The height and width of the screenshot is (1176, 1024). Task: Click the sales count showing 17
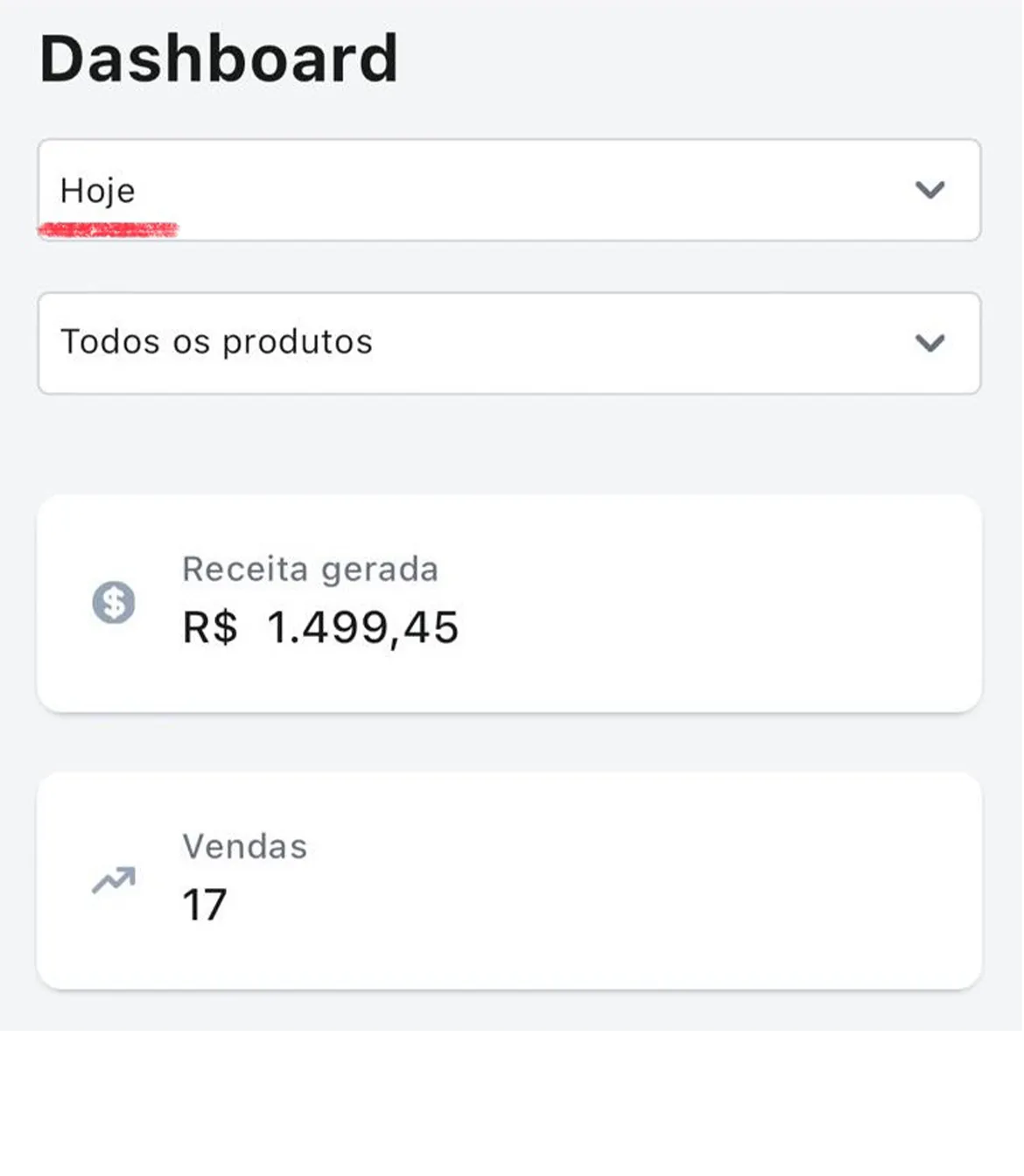[x=205, y=904]
